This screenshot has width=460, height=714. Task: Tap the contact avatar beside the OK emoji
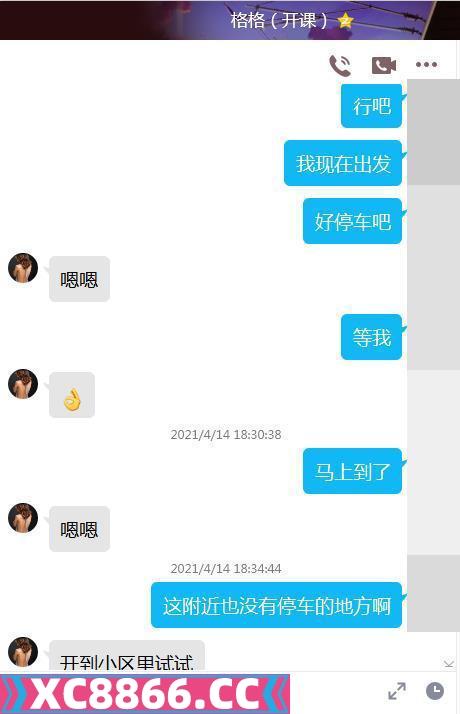23,384
